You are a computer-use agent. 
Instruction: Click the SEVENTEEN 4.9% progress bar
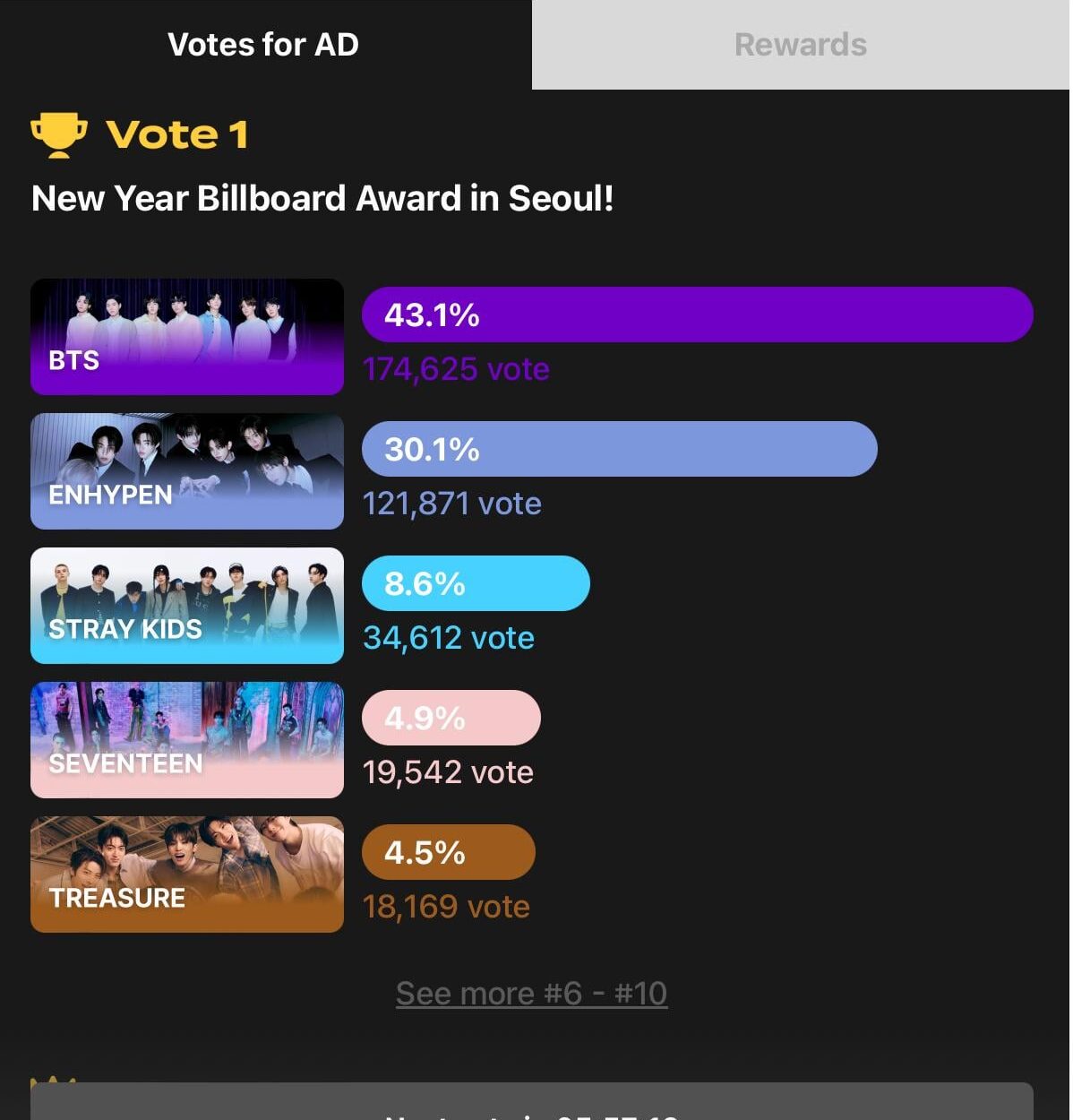pos(451,718)
